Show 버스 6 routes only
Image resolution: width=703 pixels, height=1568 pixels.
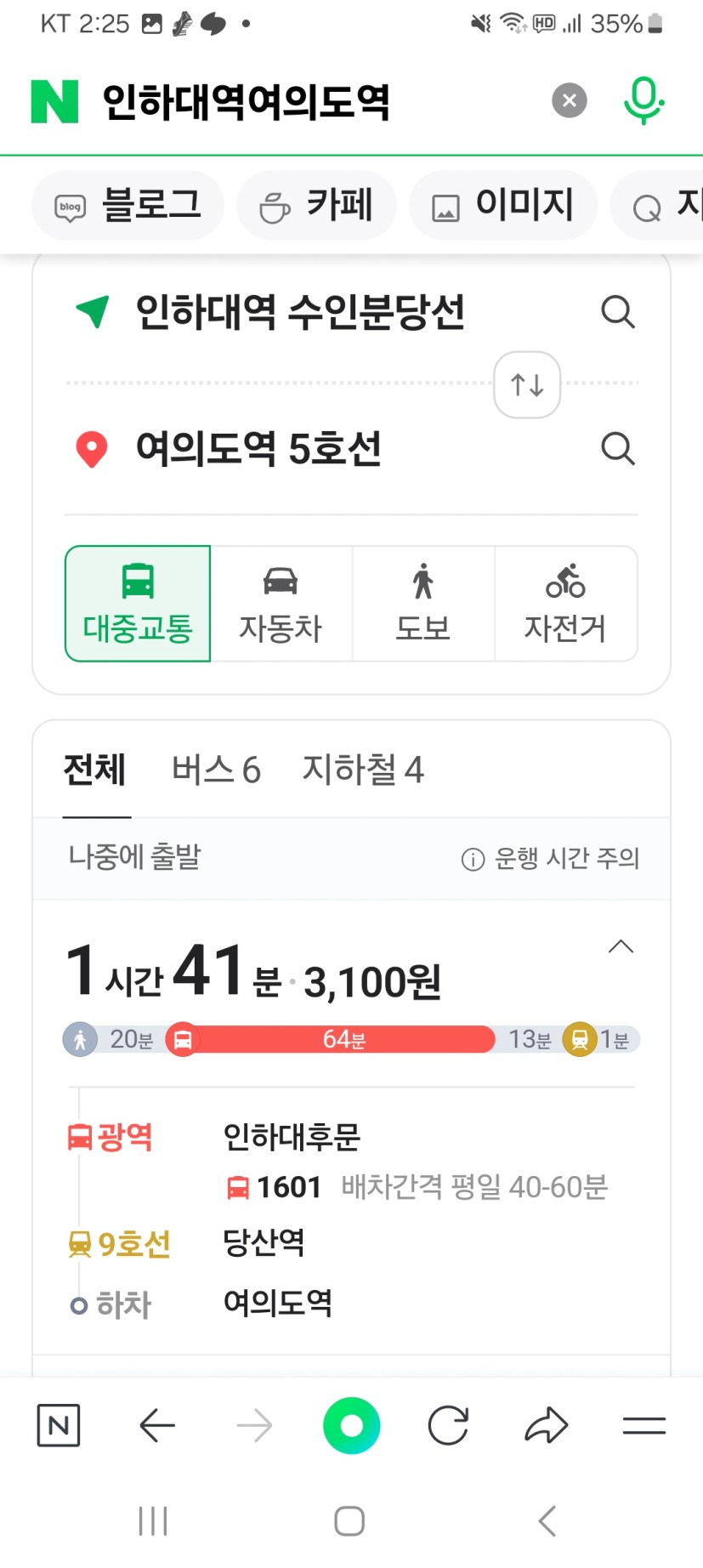pyautogui.click(x=216, y=770)
